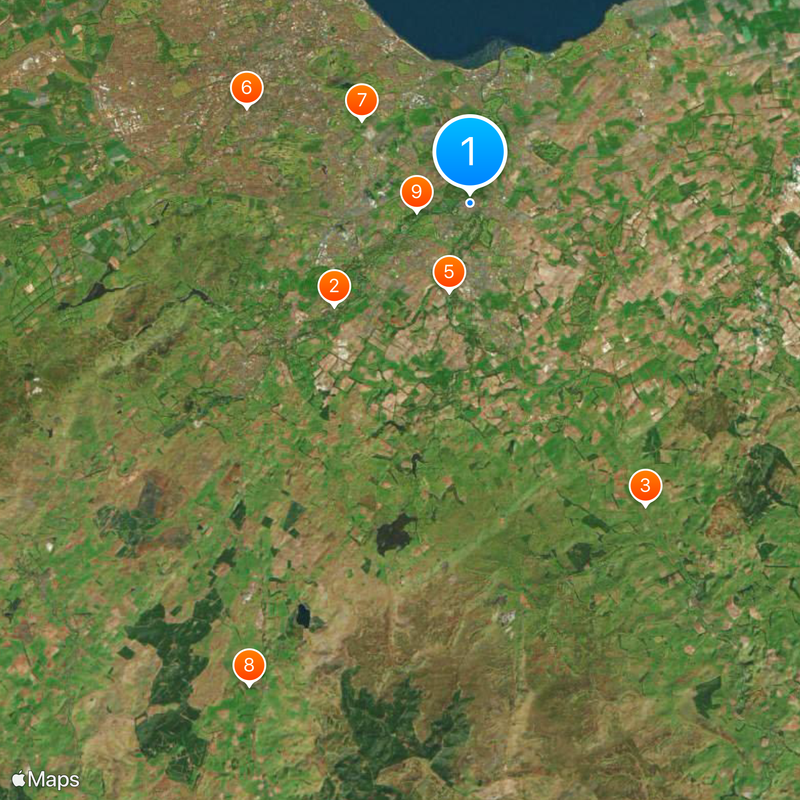This screenshot has height=800, width=800.
Task: Tap orange marker number 9
Action: pos(416,192)
